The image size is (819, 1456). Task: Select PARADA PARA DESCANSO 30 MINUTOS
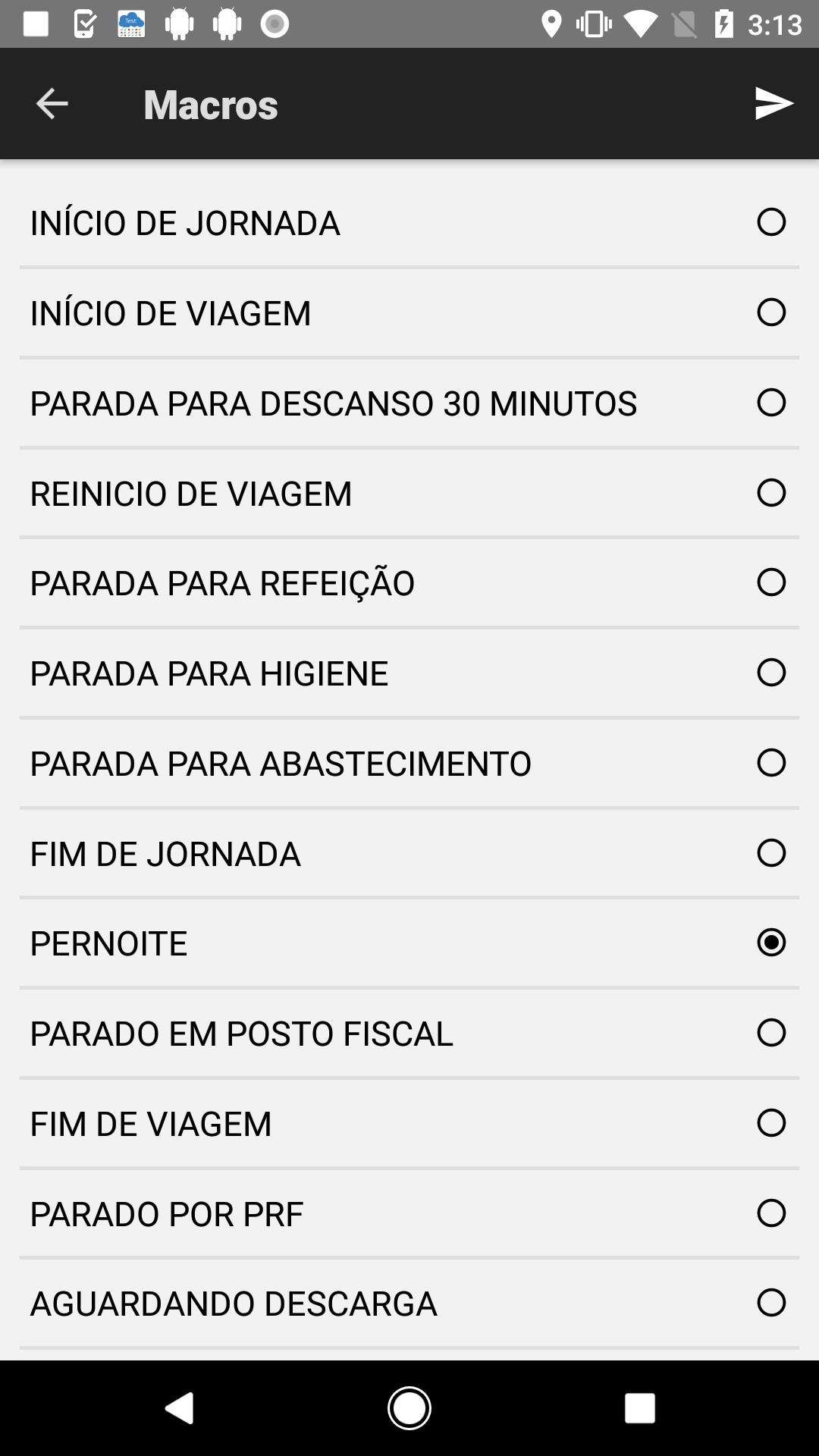(409, 403)
